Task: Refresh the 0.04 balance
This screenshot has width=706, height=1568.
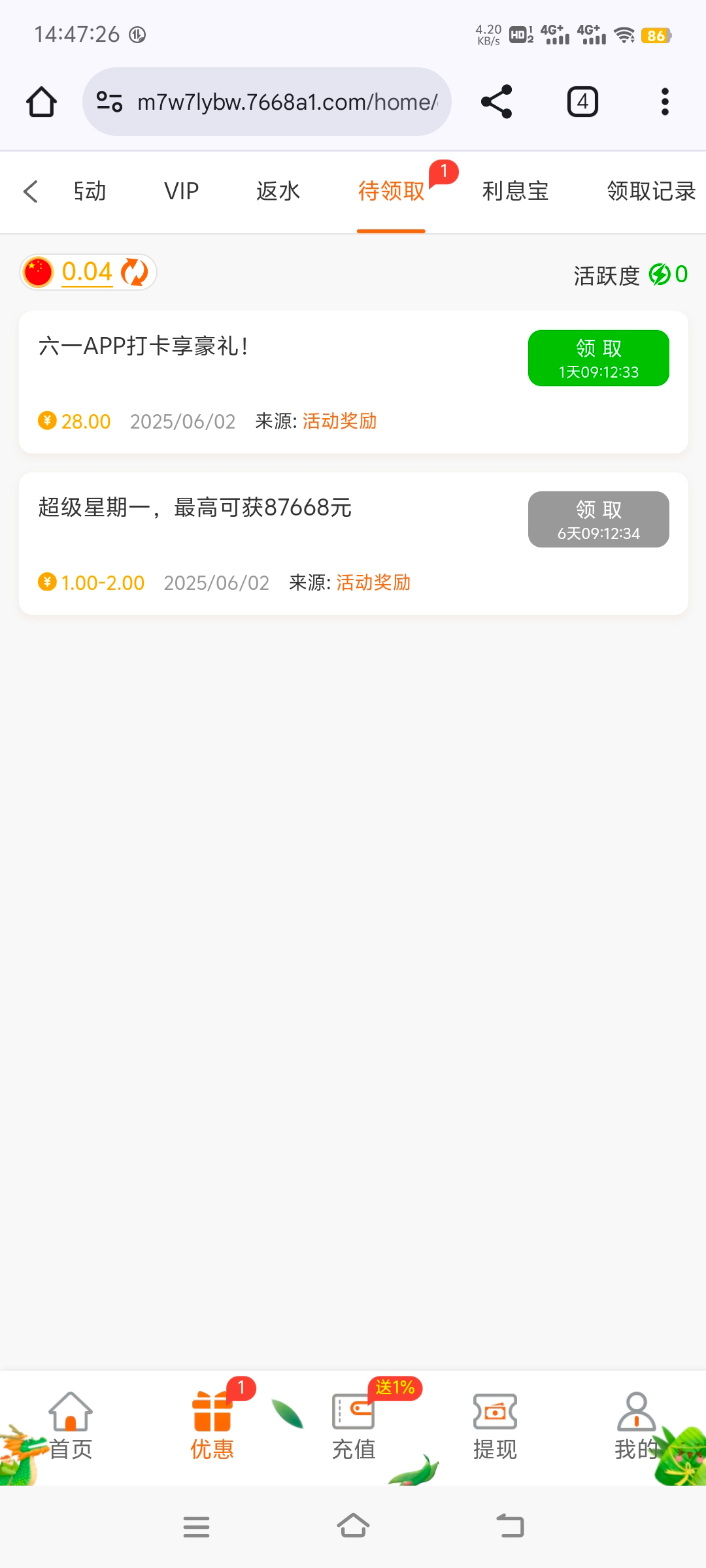Action: [x=135, y=272]
